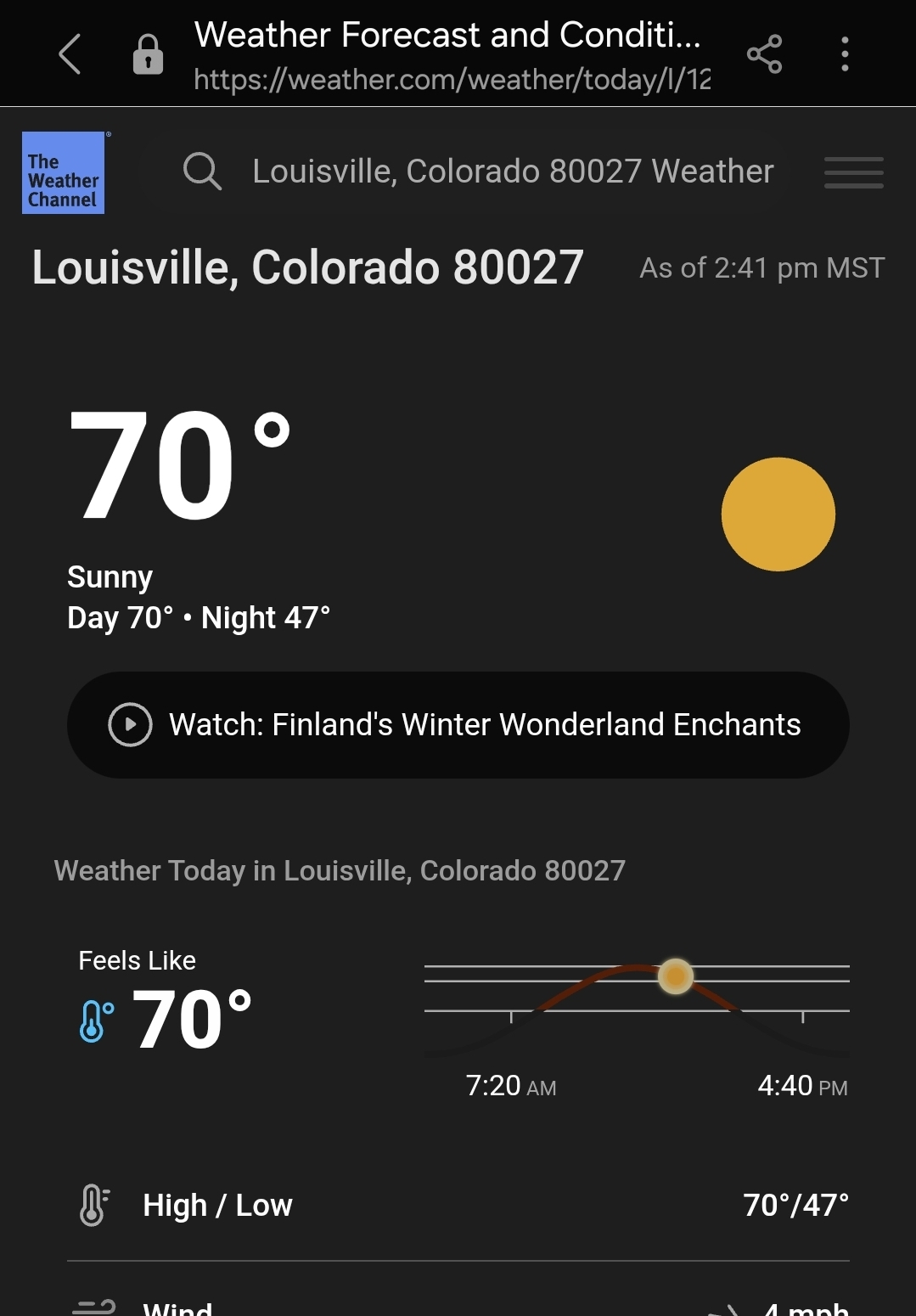Tap the location search field
Screen dimensions: 916x1316
pyautogui.click(x=512, y=172)
